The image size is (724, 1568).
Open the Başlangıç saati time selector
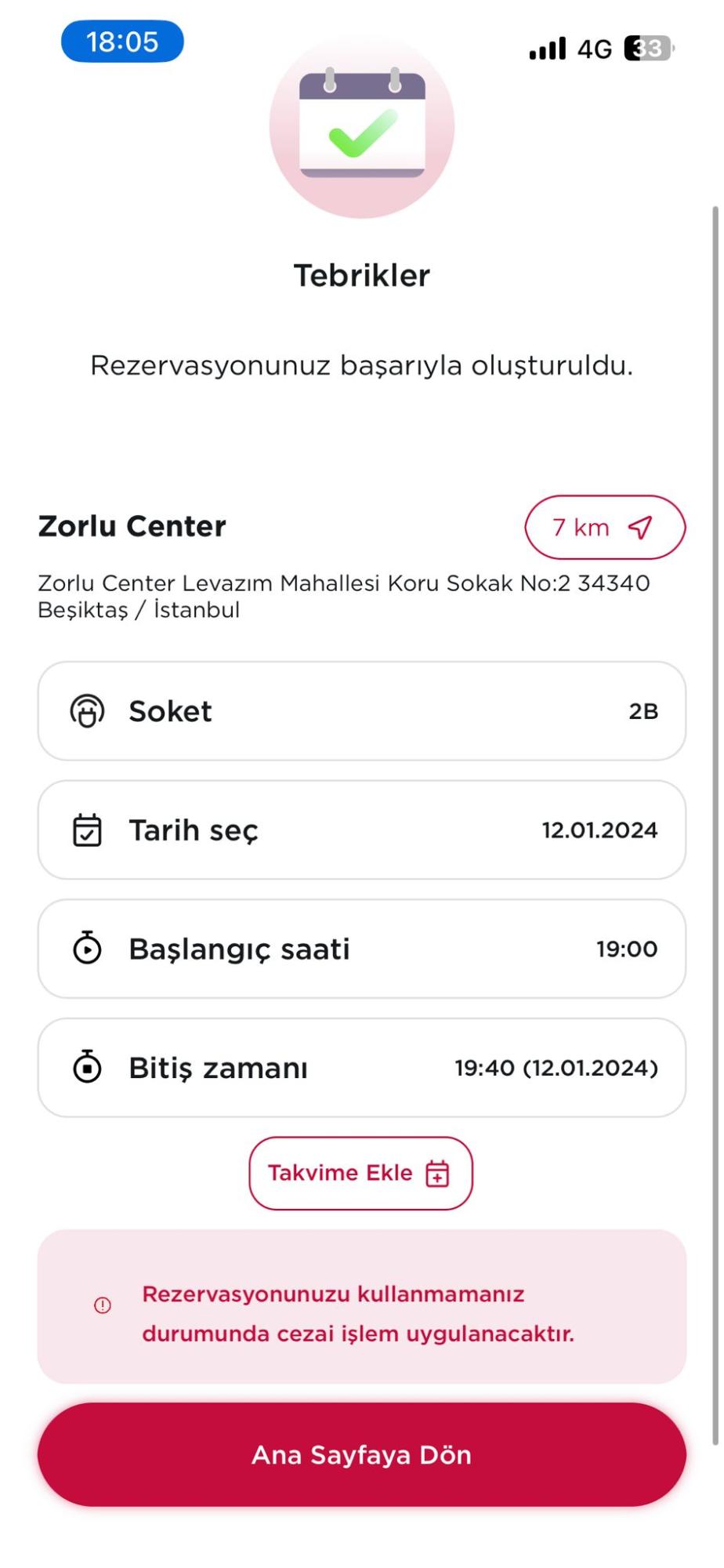[362, 949]
